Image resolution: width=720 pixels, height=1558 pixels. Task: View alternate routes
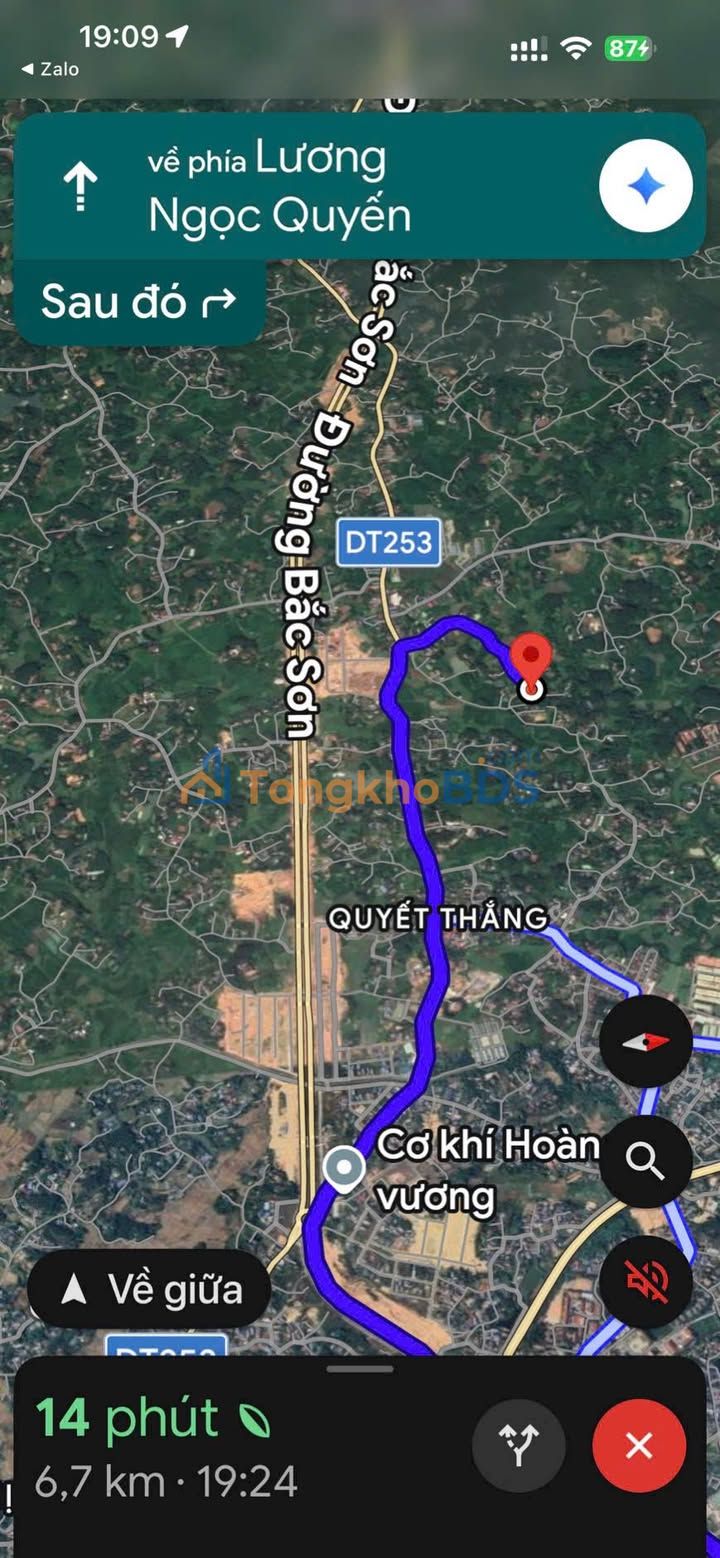pos(519,1446)
